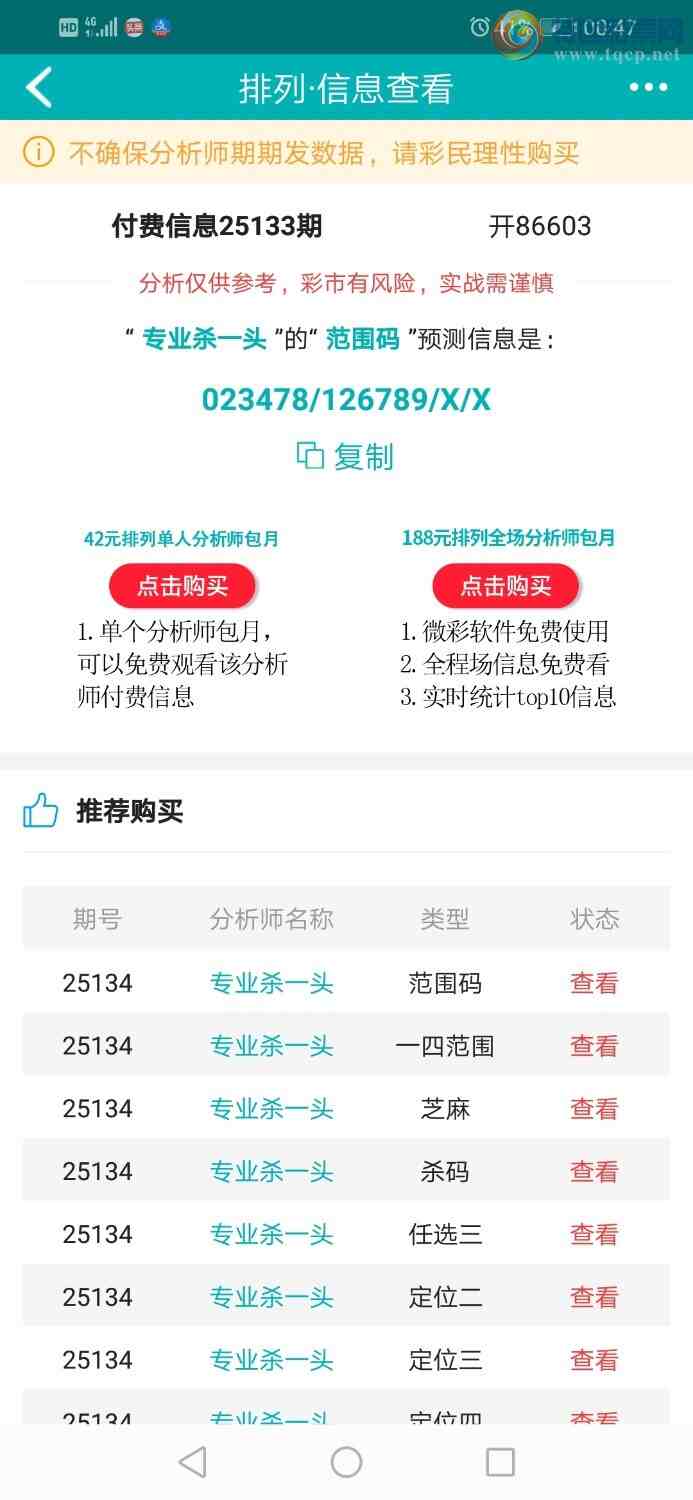Viewport: 693px width, 1500px height.
Task: Open the three-dot overflow menu
Action: pyautogui.click(x=648, y=88)
